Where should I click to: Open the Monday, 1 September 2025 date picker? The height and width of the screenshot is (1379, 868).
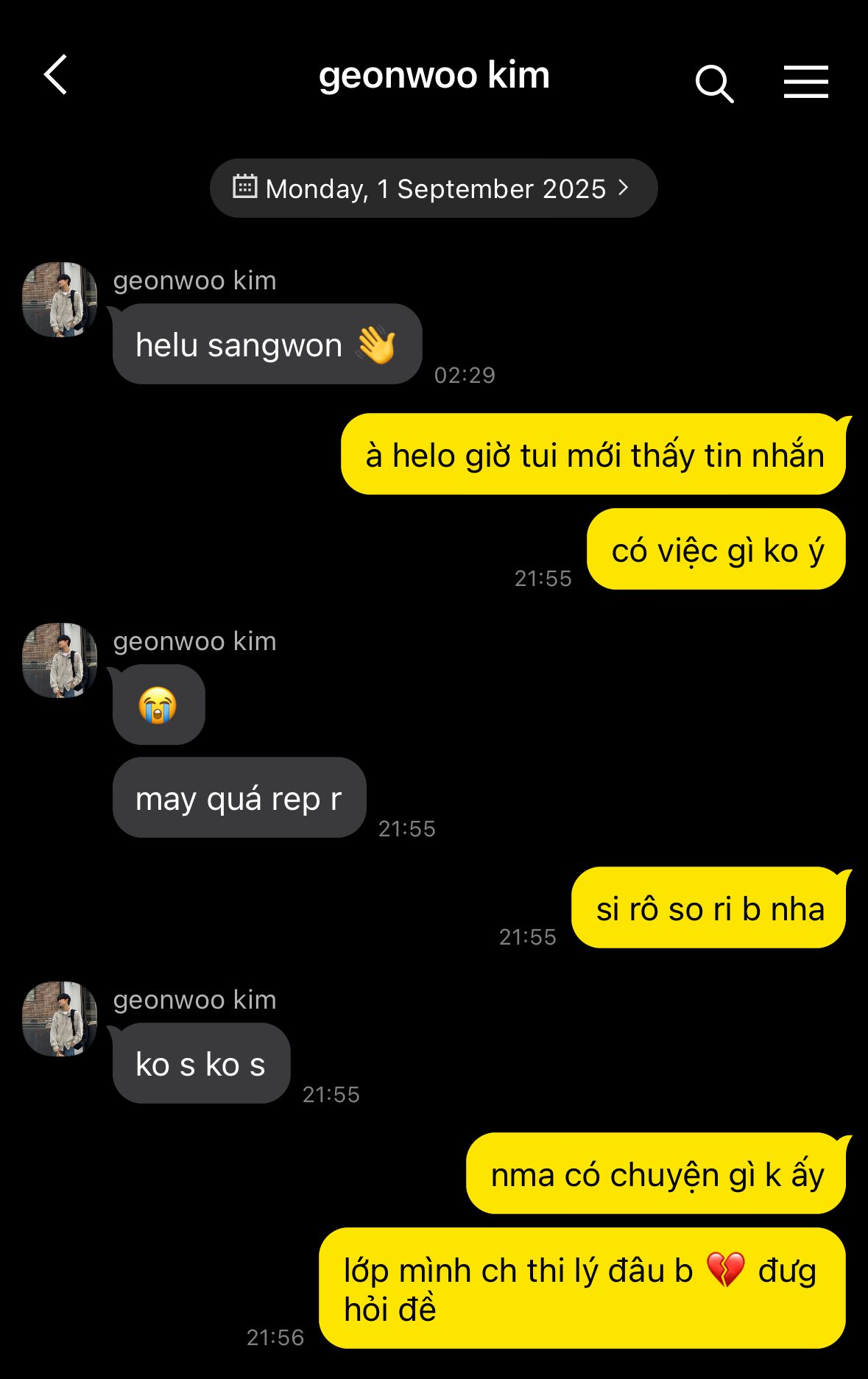[x=434, y=188]
